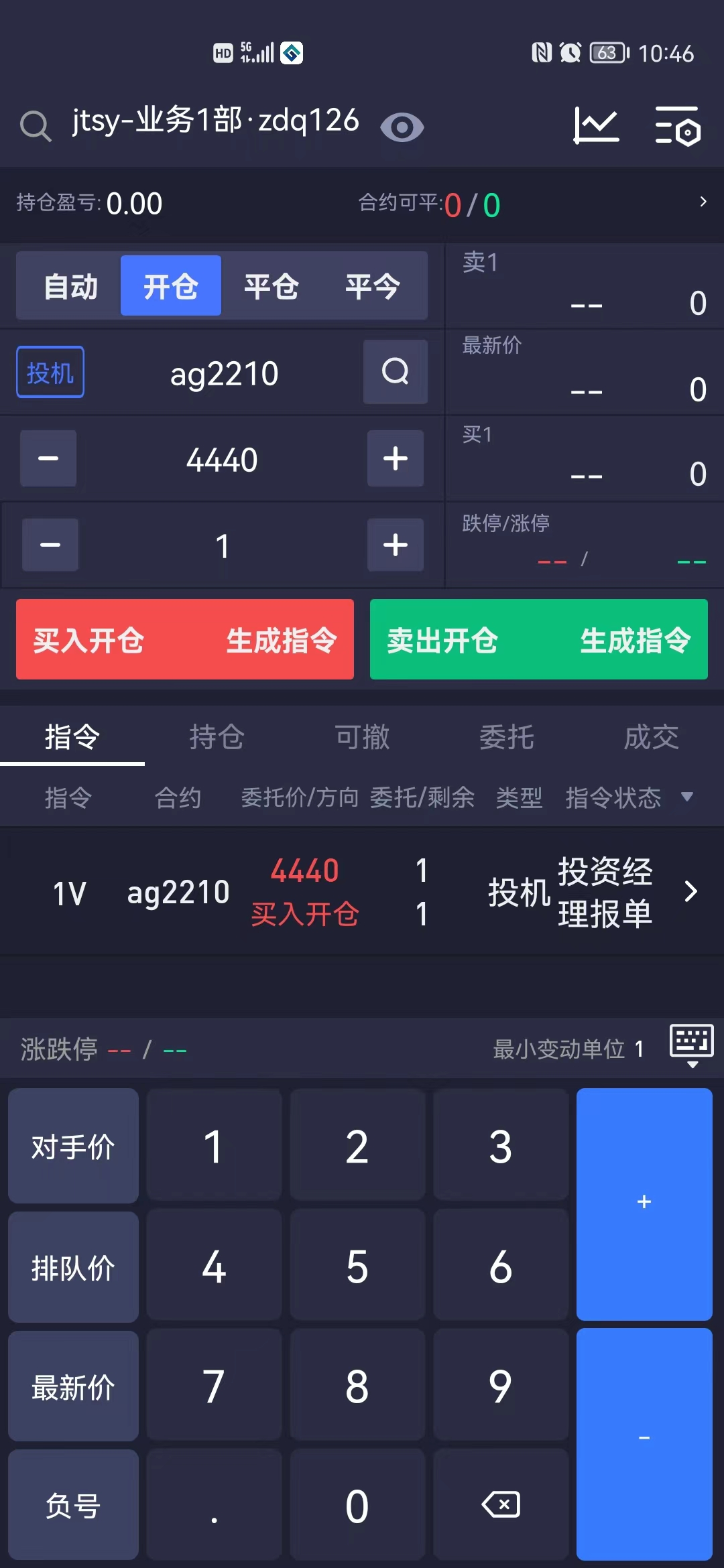Select the 对手价 price key
The image size is (724, 1568).
pos(73,1147)
